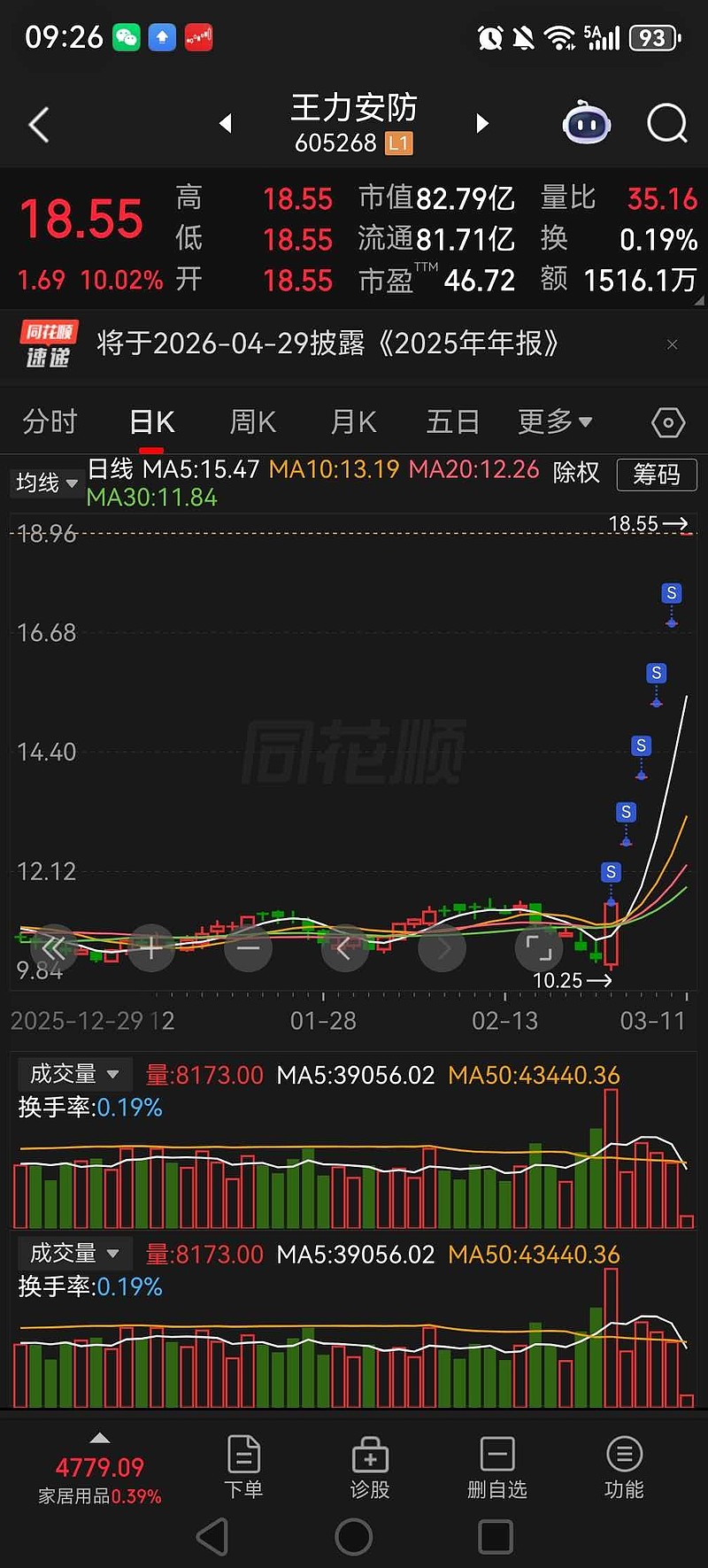
Task: Toggle the 除权 adjustment option
Action: [x=576, y=473]
